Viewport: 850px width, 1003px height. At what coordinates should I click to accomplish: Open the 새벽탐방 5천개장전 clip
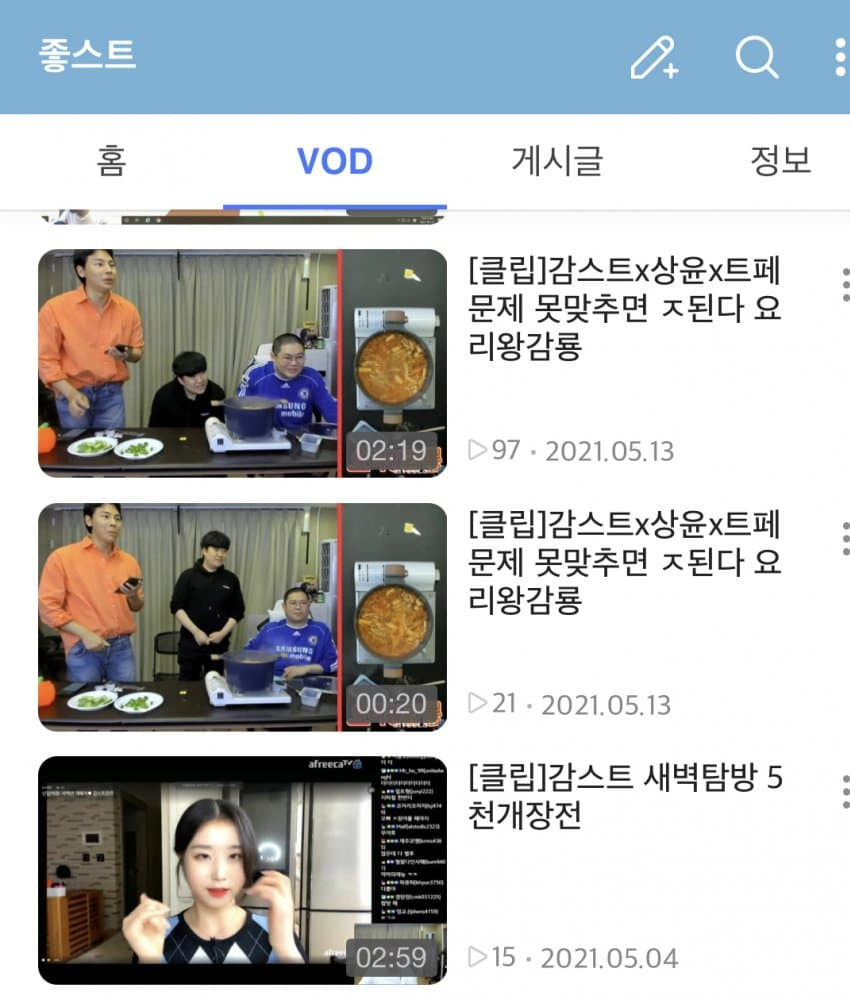click(242, 870)
